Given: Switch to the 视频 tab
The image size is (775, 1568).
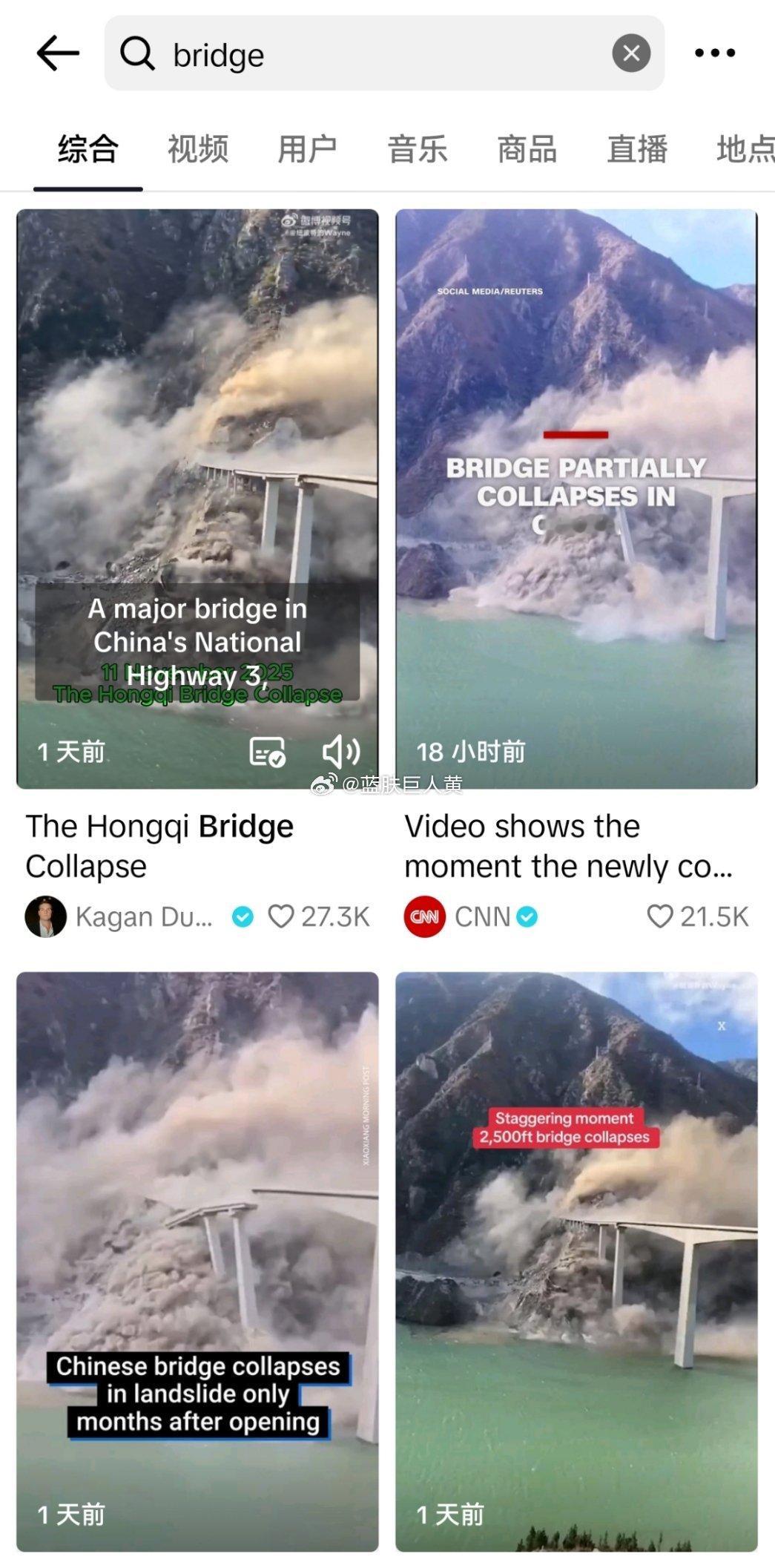Looking at the screenshot, I should click(199, 148).
